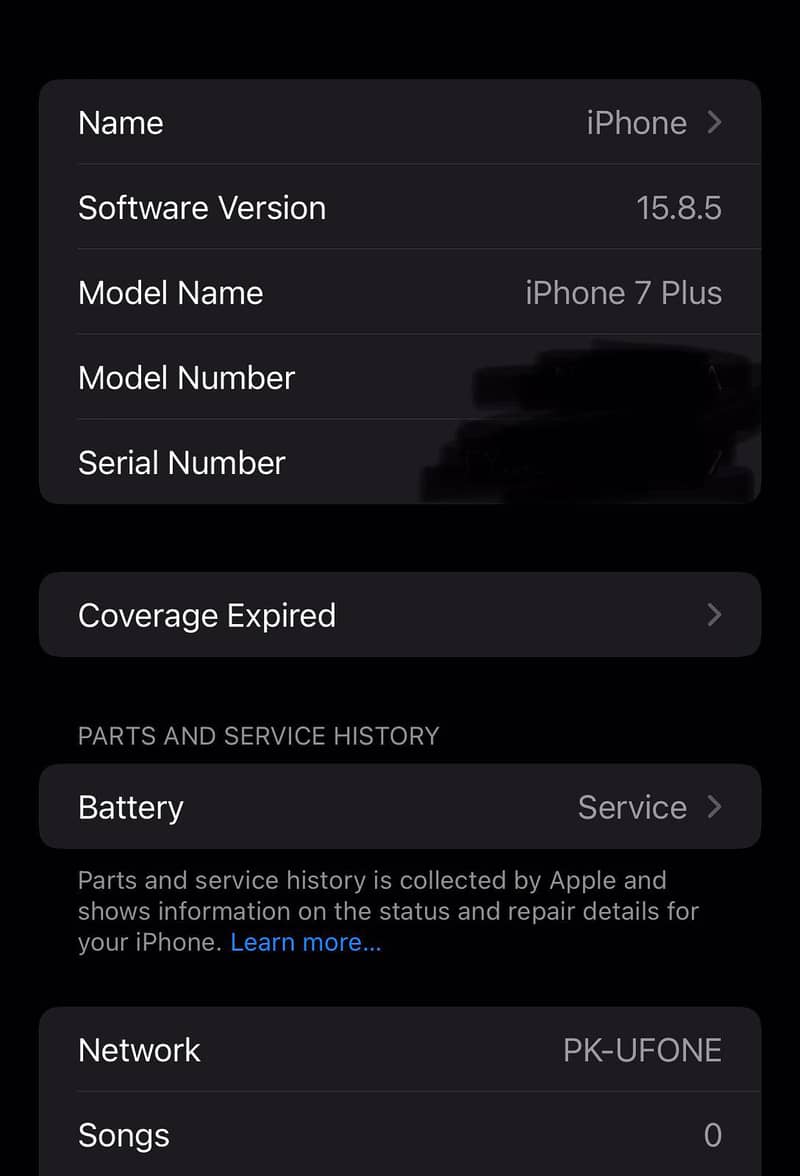
Task: Select the iPhone 7 Plus label
Action: pyautogui.click(x=625, y=292)
